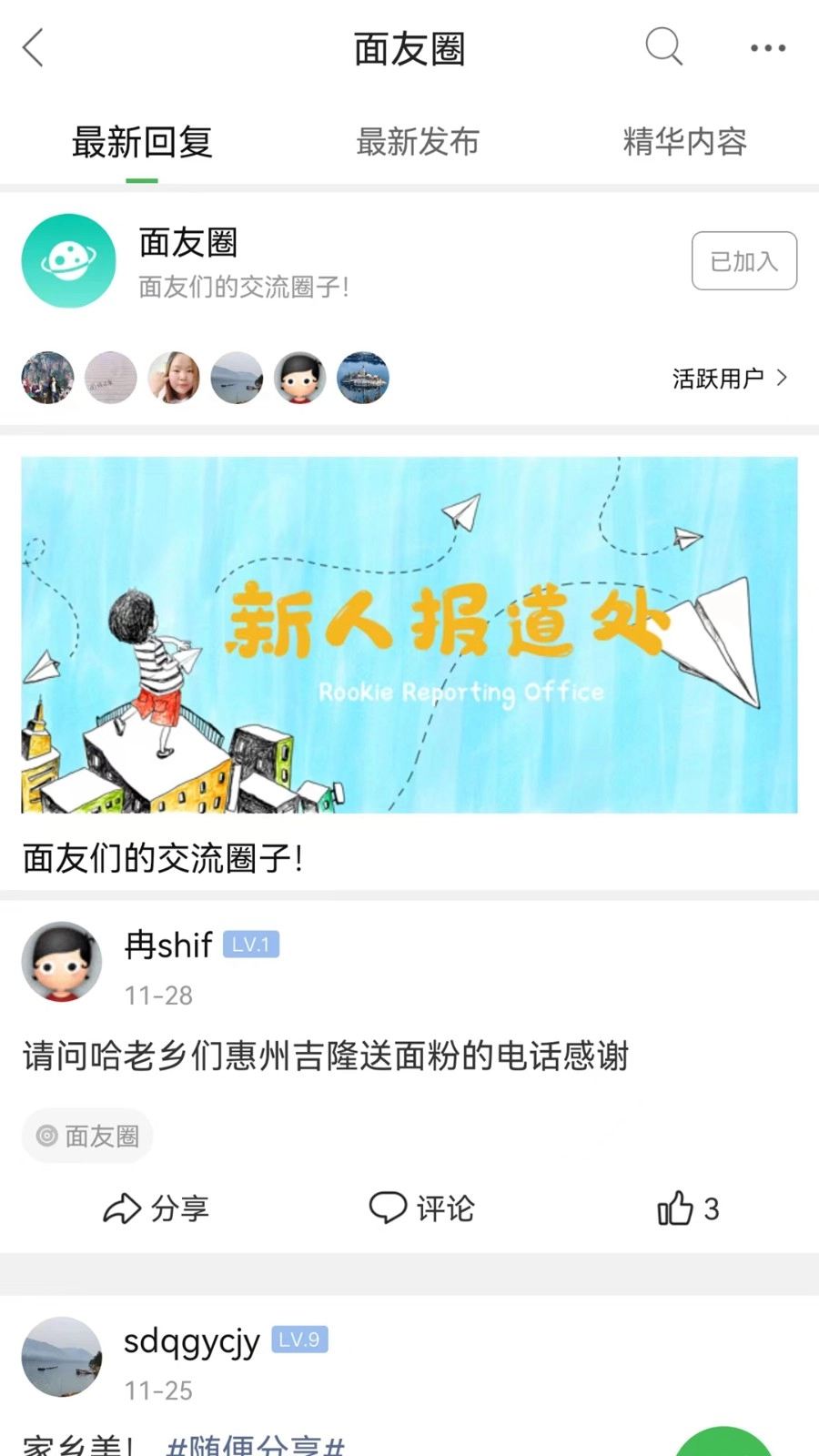This screenshot has width=819, height=1456.
Task: Expand the 活跃用户 active users list
Action: pos(728,377)
